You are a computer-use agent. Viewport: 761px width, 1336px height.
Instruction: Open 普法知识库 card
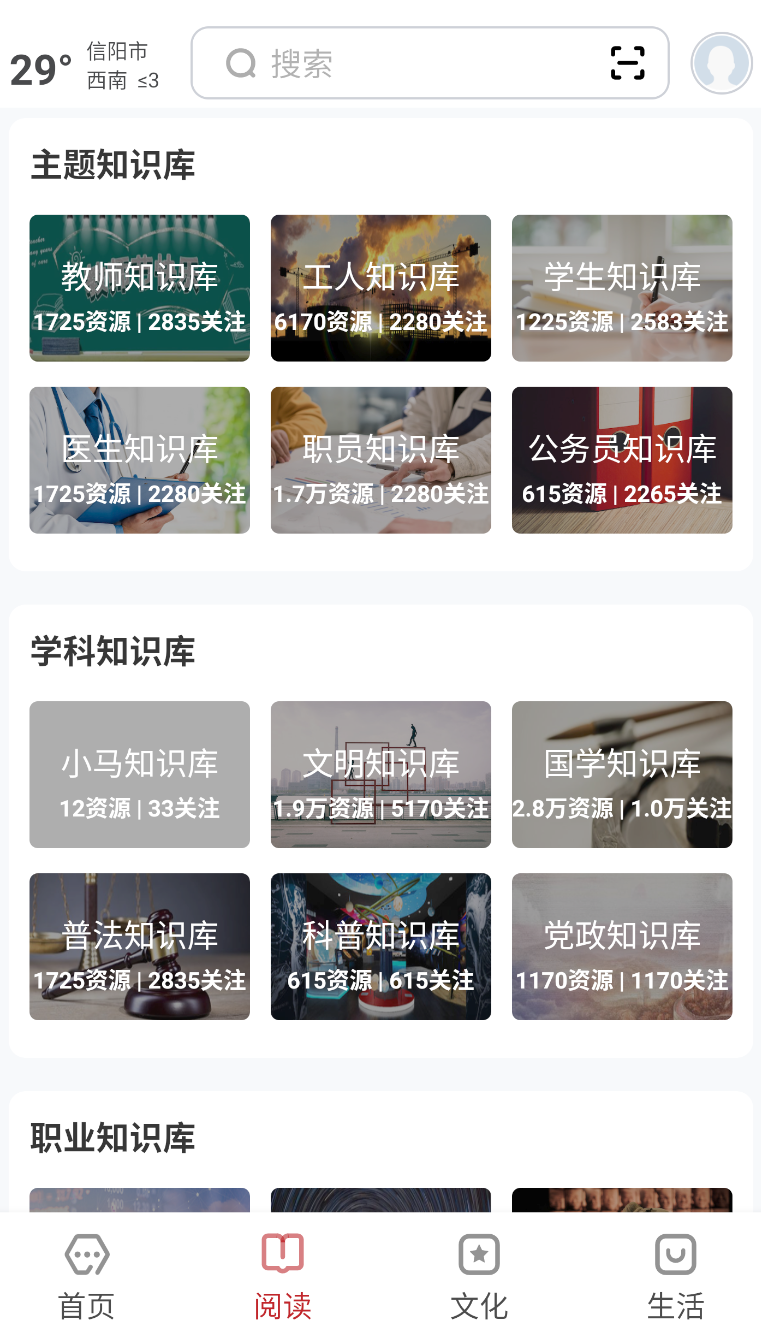tap(139, 947)
